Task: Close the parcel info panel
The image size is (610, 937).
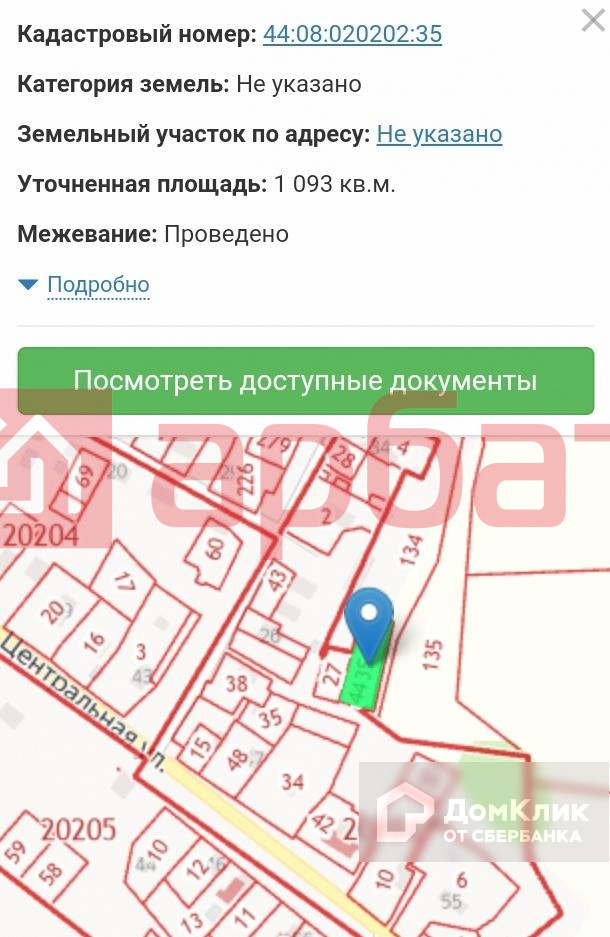Action: [592, 19]
